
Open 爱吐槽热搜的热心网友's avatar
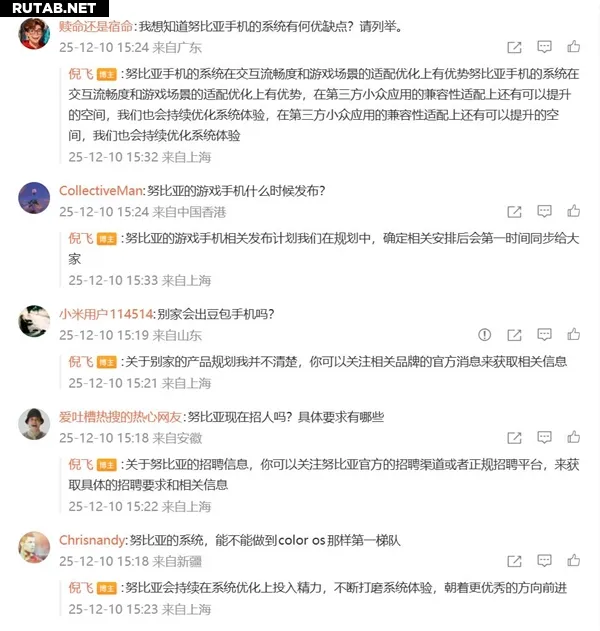point(34,424)
